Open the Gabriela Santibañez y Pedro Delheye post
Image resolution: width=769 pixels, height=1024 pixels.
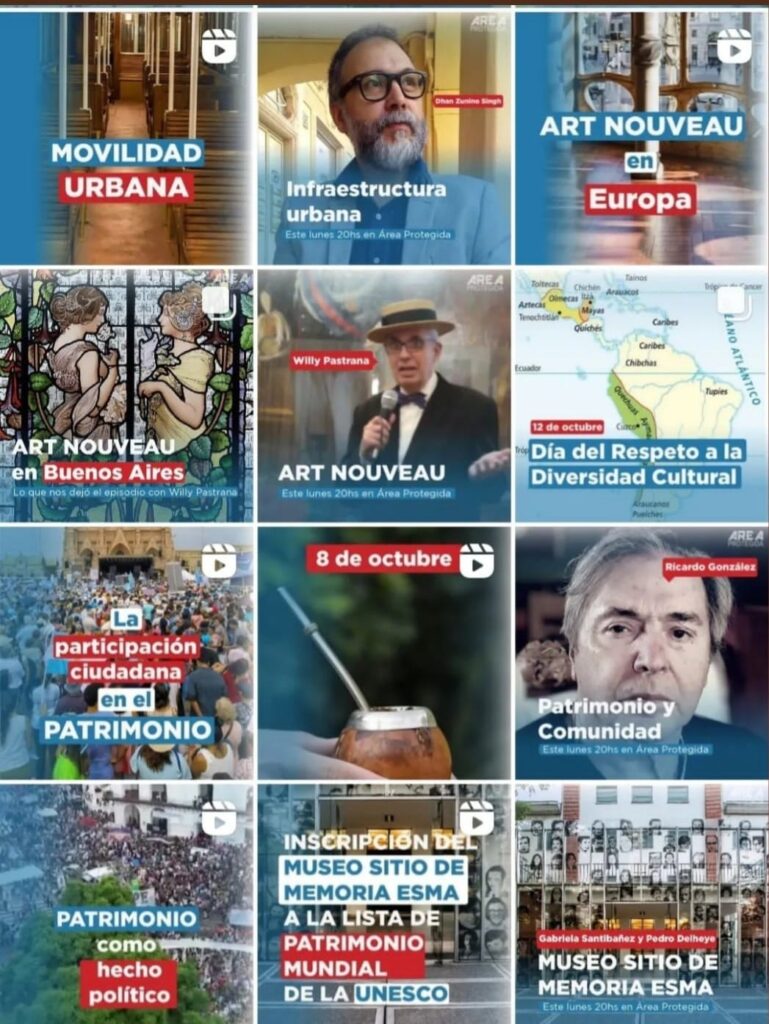[641, 903]
